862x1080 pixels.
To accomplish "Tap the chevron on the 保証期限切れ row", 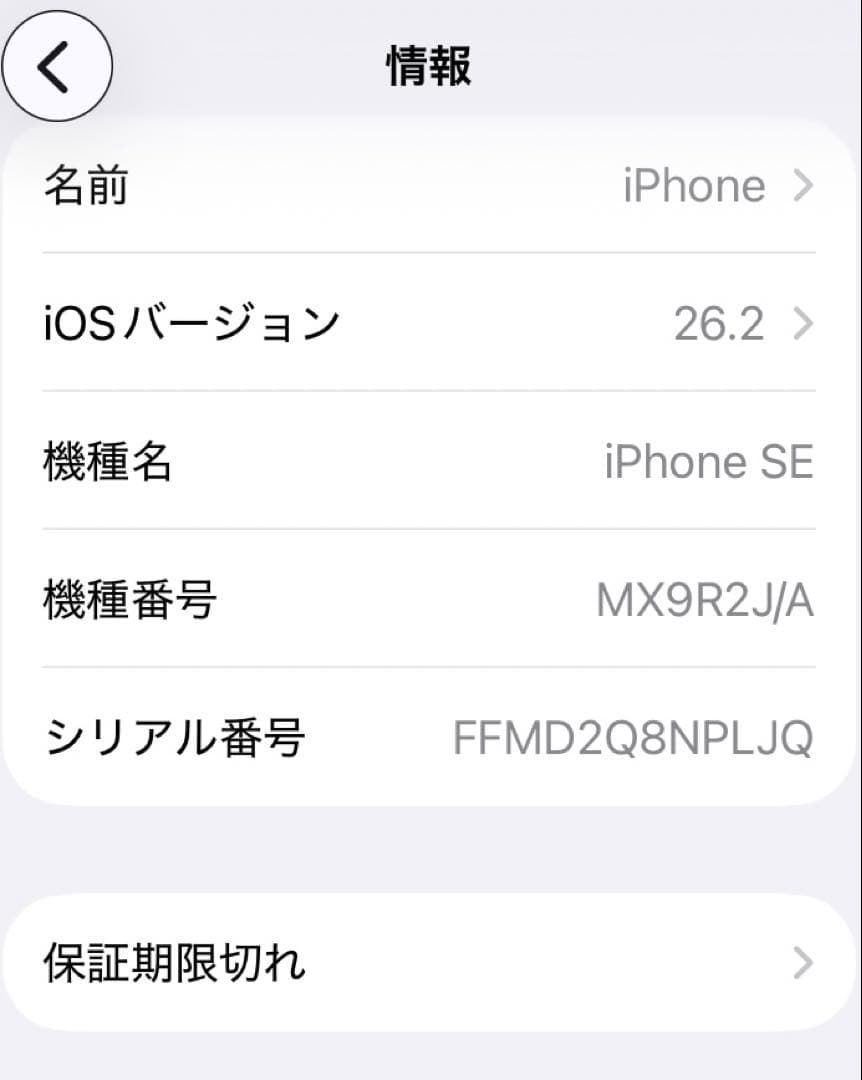I will (805, 963).
